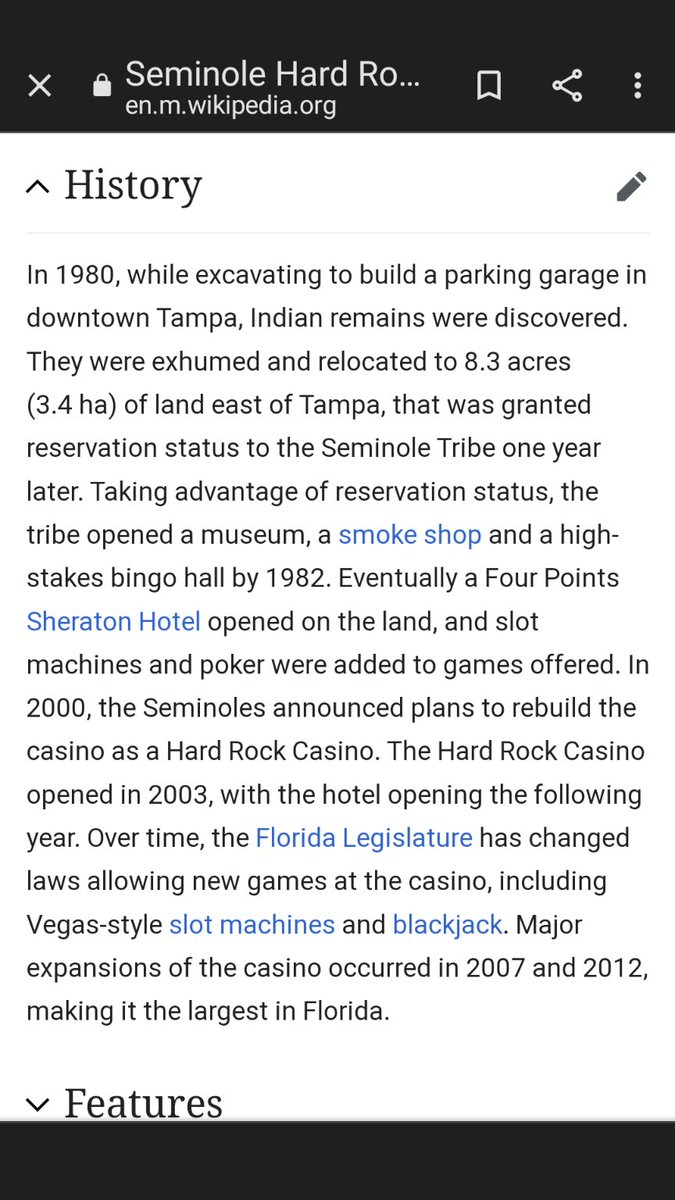Share this page via the share icon

click(567, 86)
